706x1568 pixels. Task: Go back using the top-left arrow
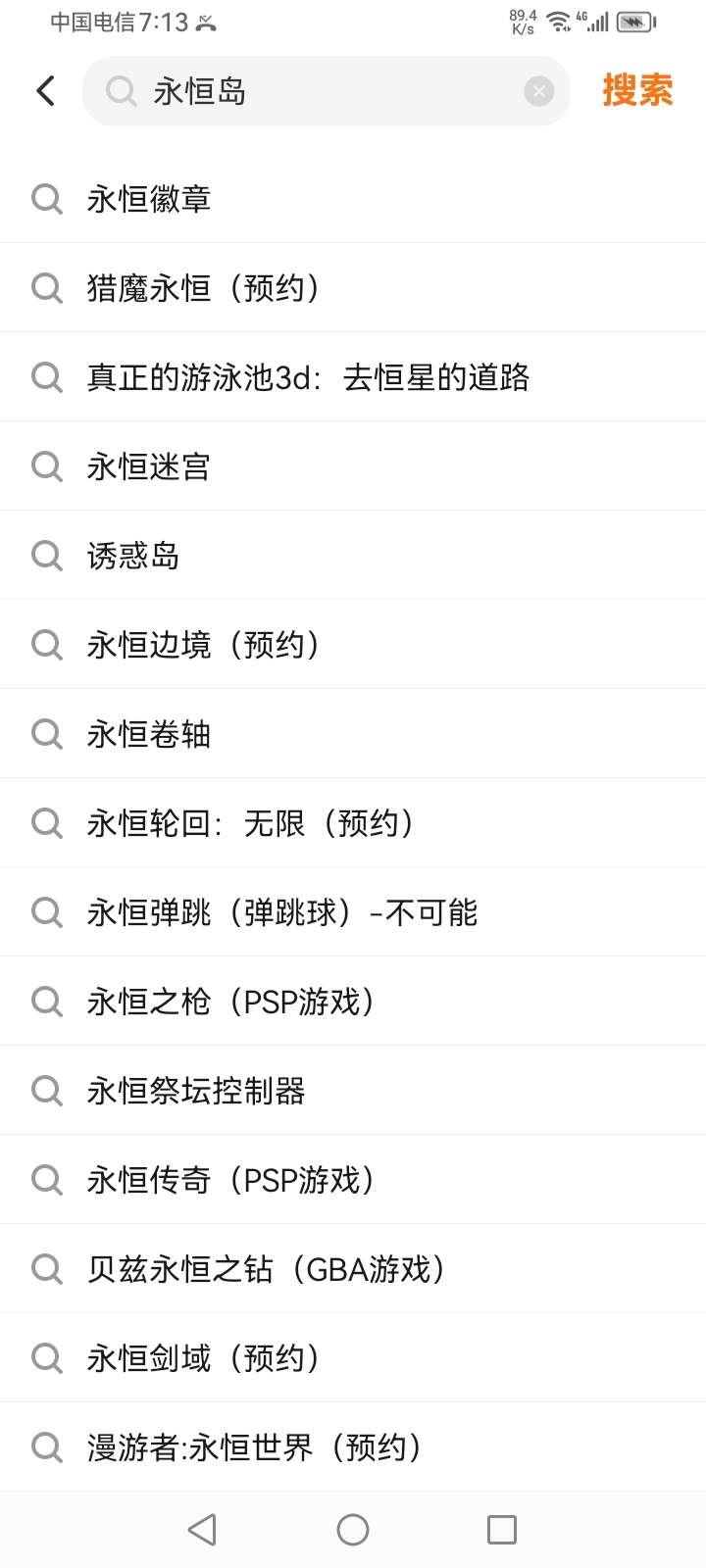point(45,91)
